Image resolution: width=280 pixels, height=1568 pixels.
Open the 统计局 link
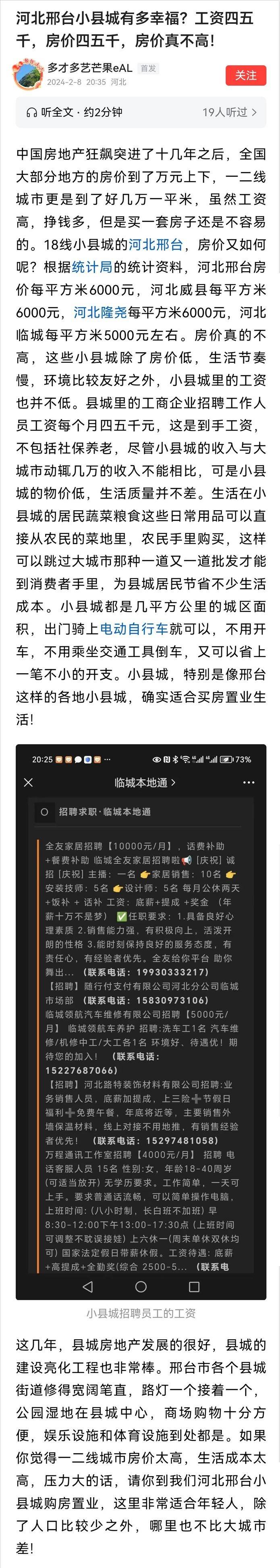click(x=93, y=267)
